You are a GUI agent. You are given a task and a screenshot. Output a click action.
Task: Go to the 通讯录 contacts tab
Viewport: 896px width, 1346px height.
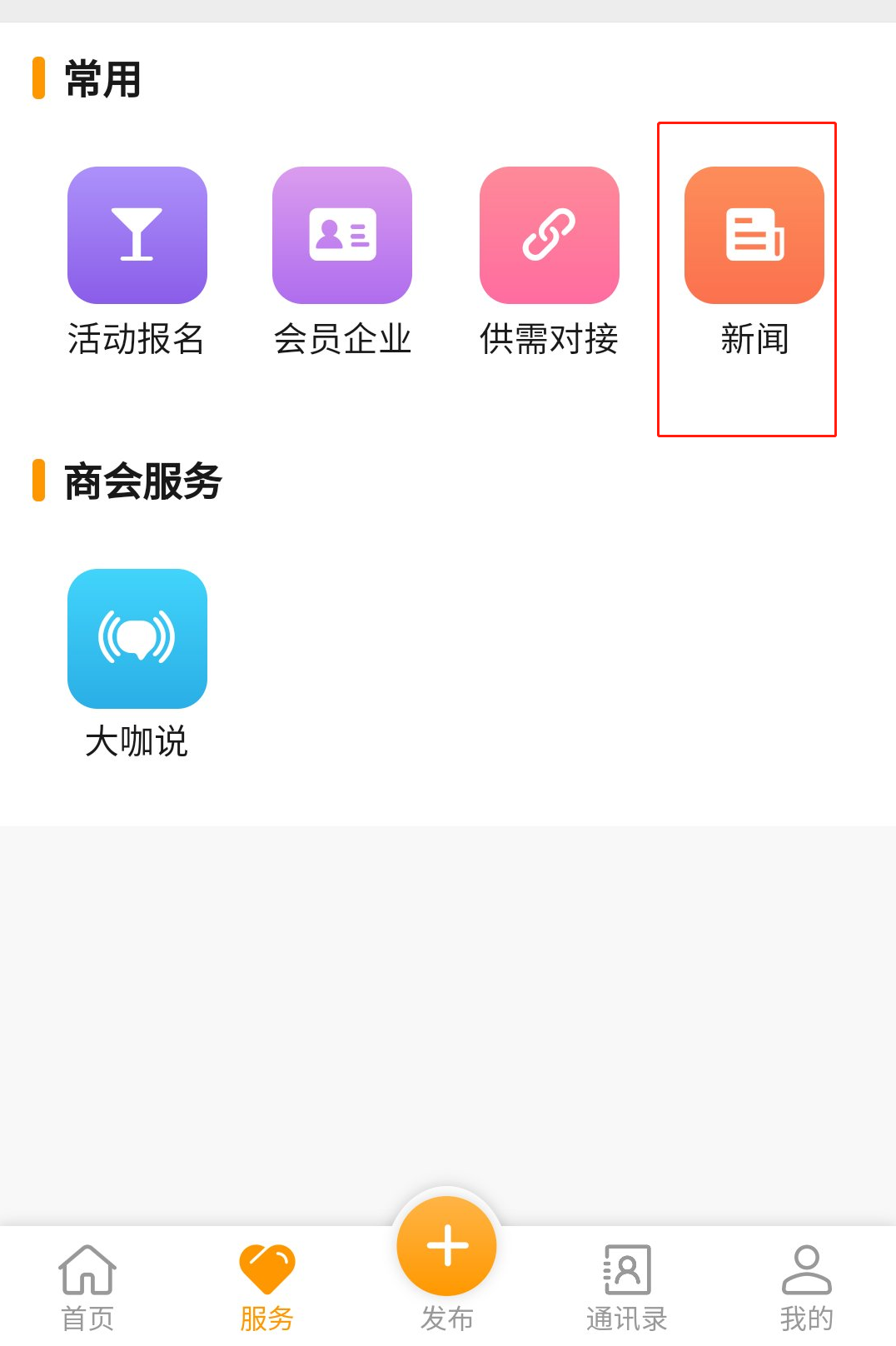click(627, 1287)
